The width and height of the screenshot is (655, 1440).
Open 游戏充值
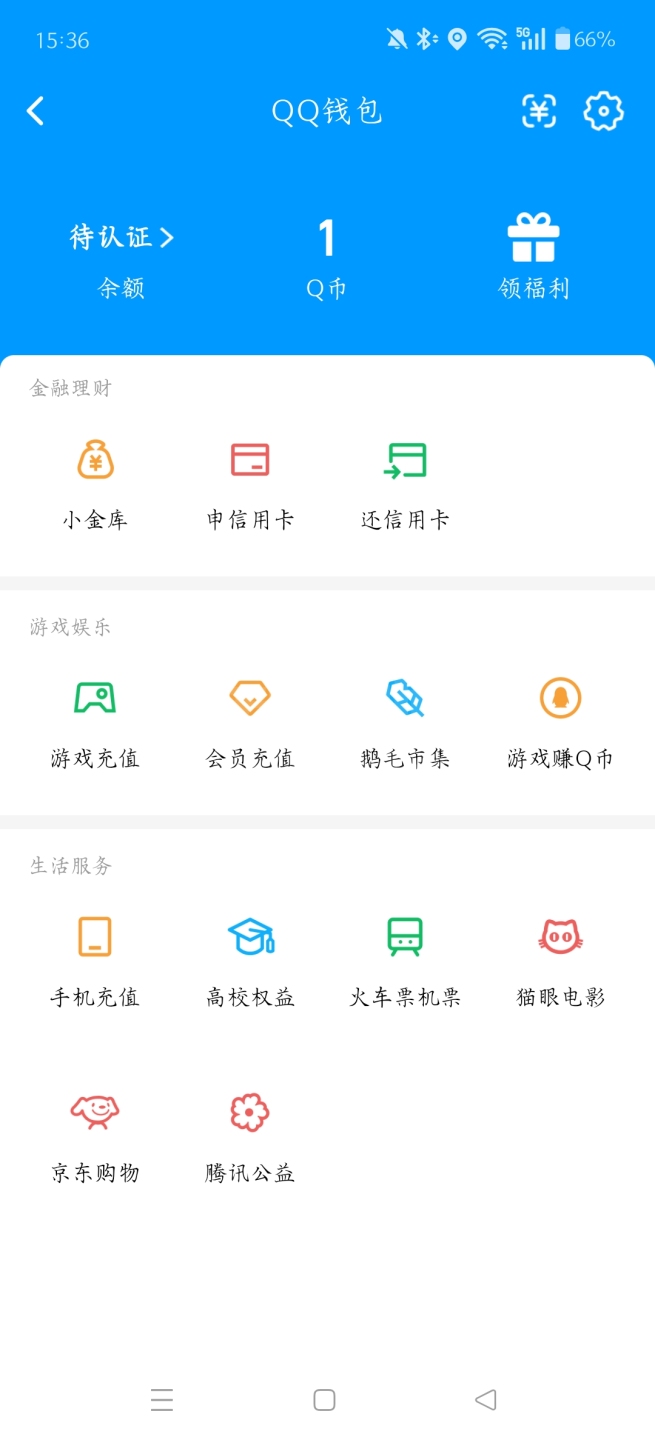click(96, 722)
